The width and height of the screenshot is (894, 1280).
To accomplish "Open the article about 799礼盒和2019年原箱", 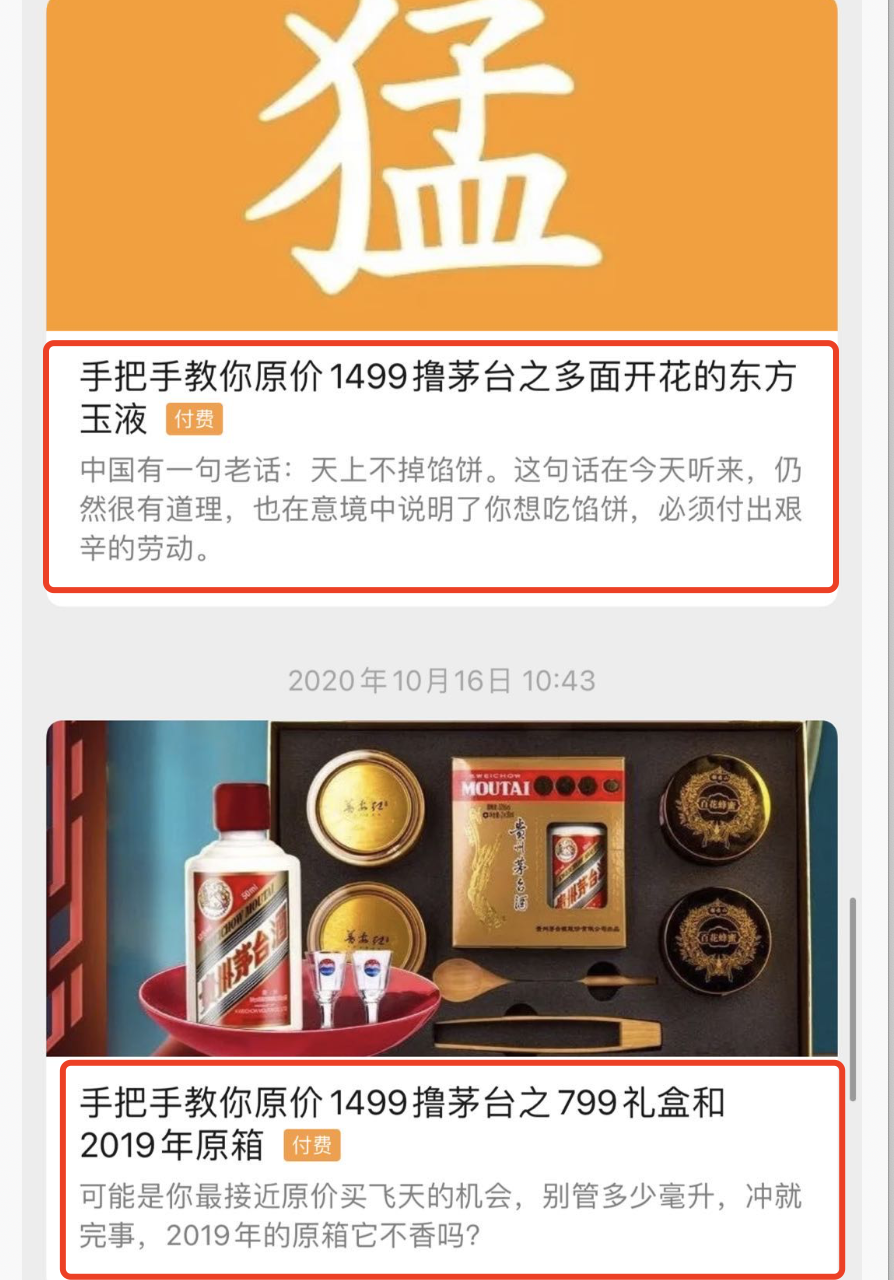I will [402, 1122].
